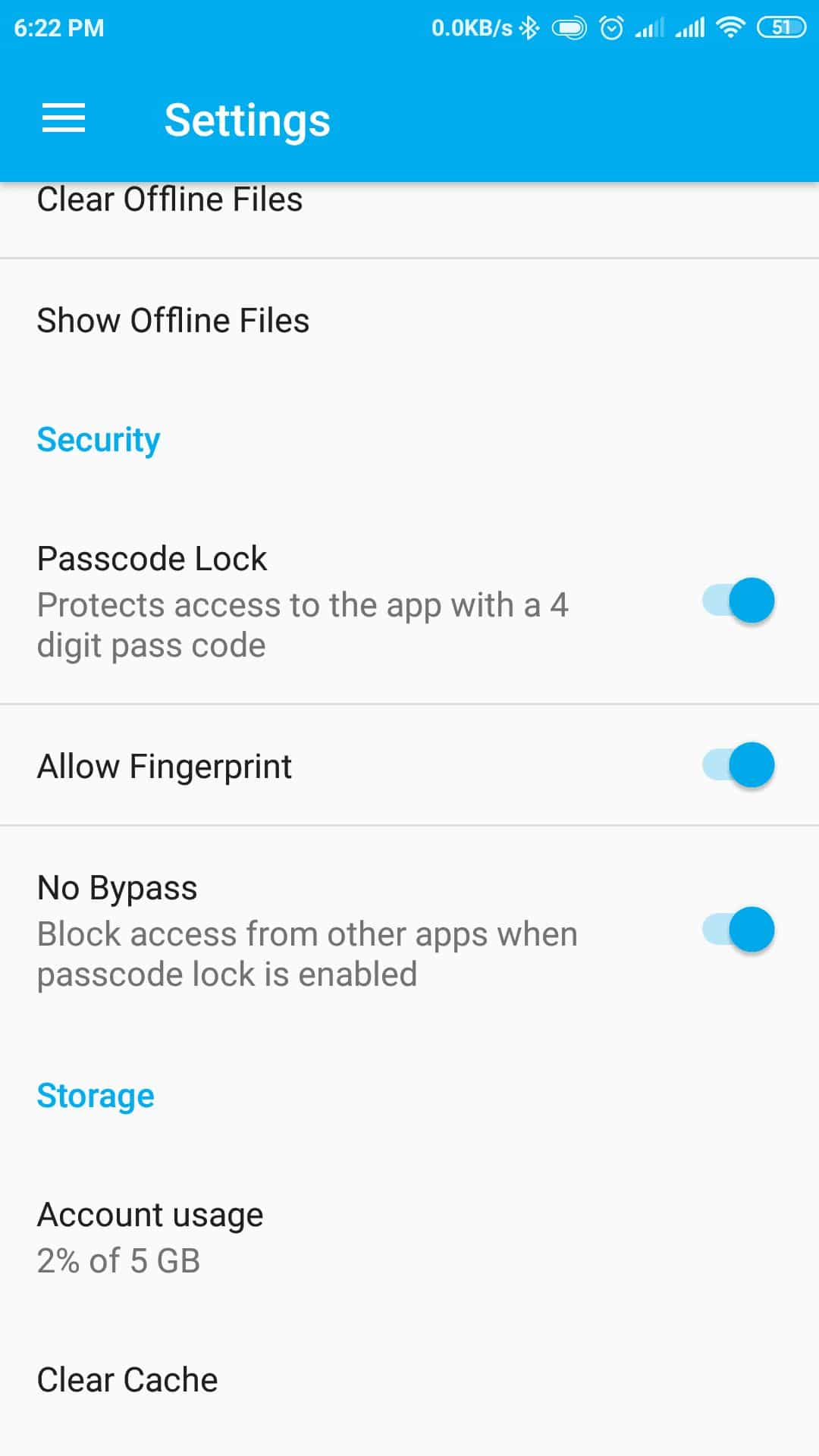Disable the Allow Fingerprint toggle
Screen dimensions: 819x1456
(x=738, y=765)
